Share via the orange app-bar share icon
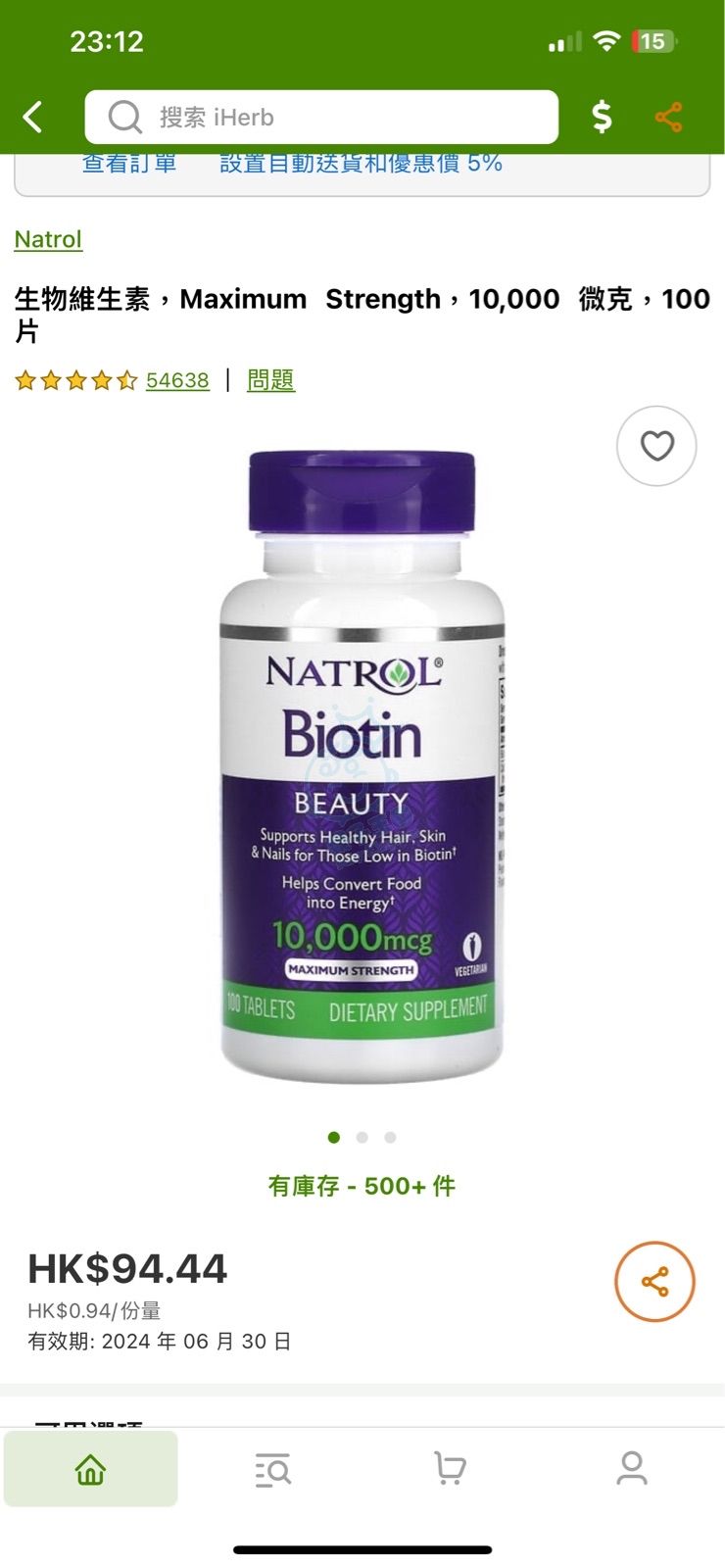Image resolution: width=725 pixels, height=1568 pixels. (668, 118)
